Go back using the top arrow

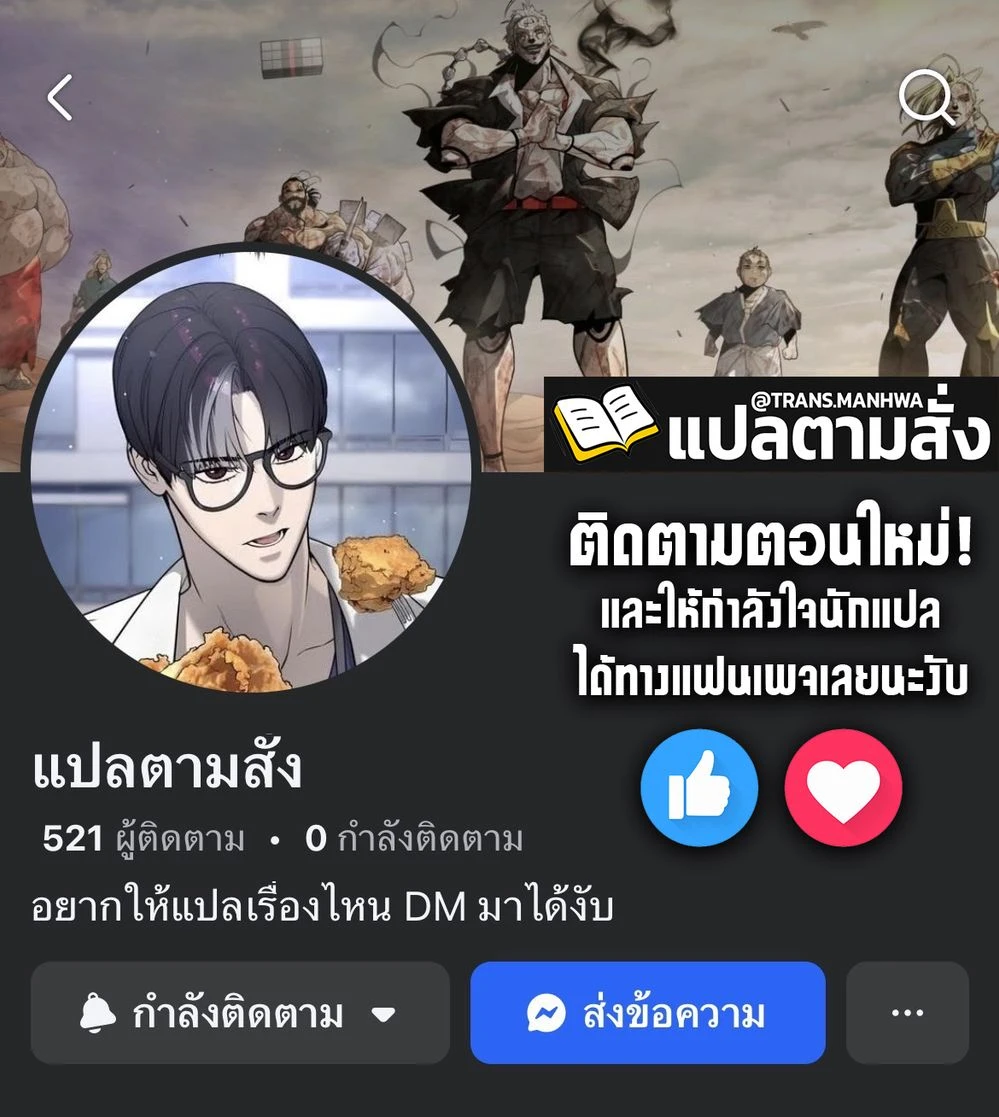point(60,98)
